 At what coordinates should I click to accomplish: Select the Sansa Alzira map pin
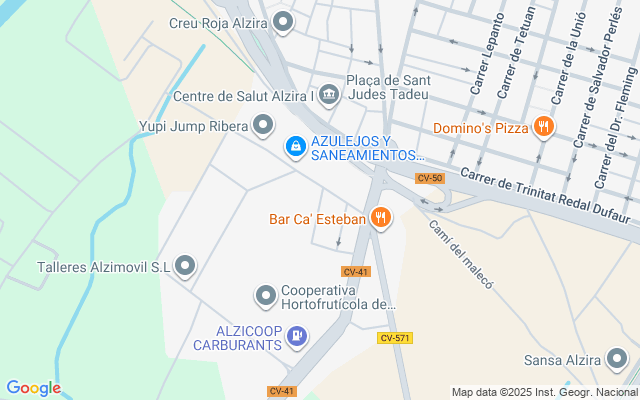click(617, 359)
